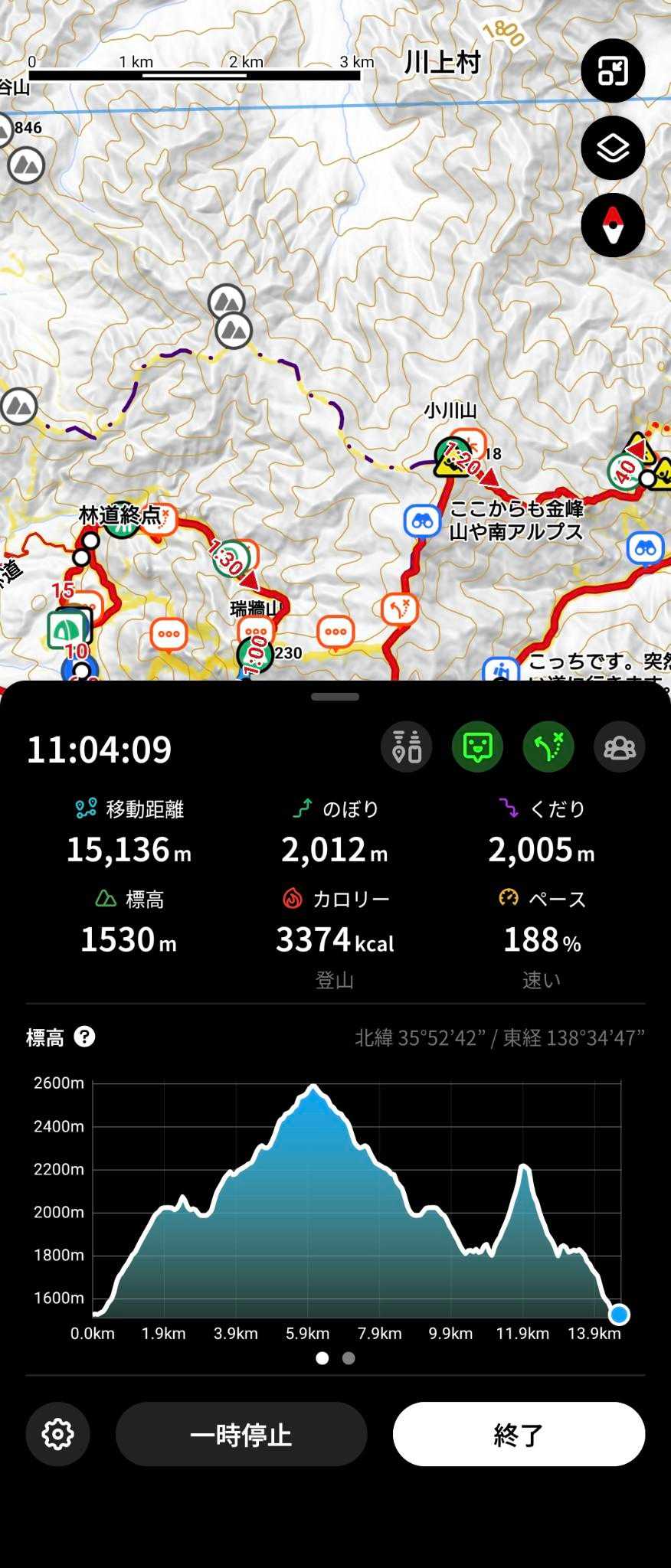Jump to the second chart page dot

349,1358
